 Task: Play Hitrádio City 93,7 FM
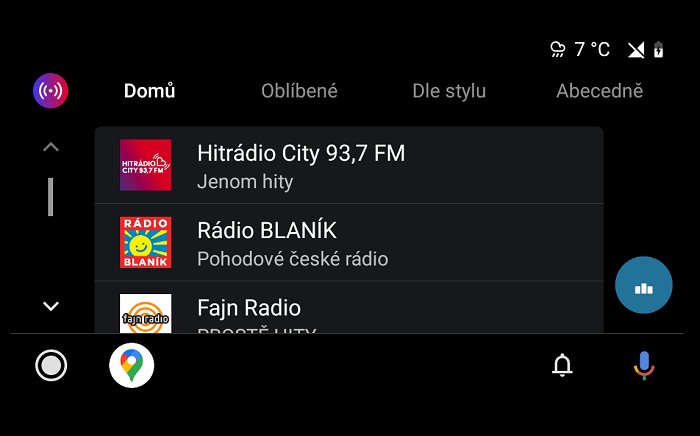click(349, 165)
